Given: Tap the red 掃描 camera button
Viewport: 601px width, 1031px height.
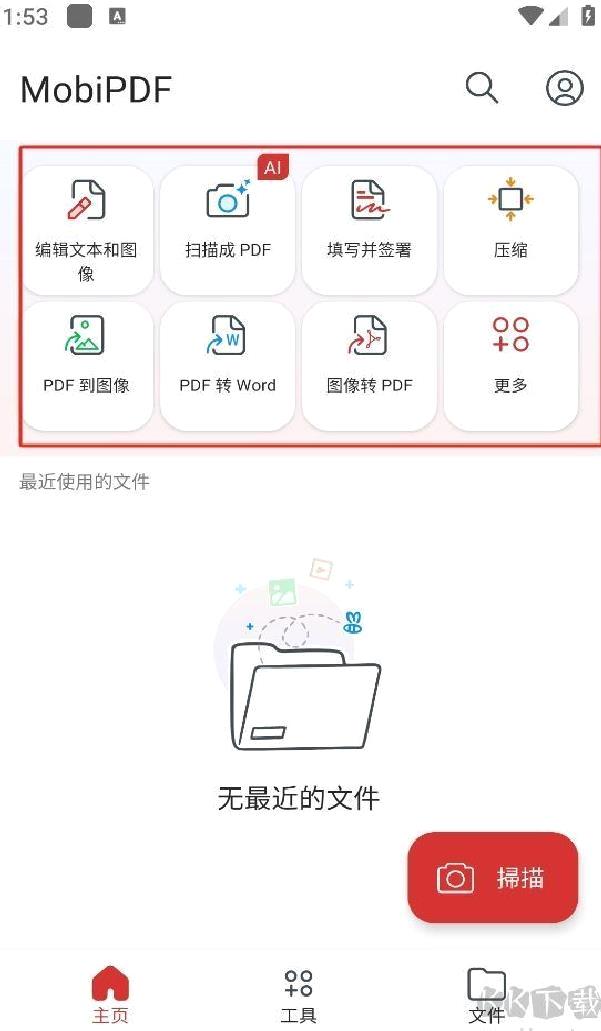Looking at the screenshot, I should (493, 878).
